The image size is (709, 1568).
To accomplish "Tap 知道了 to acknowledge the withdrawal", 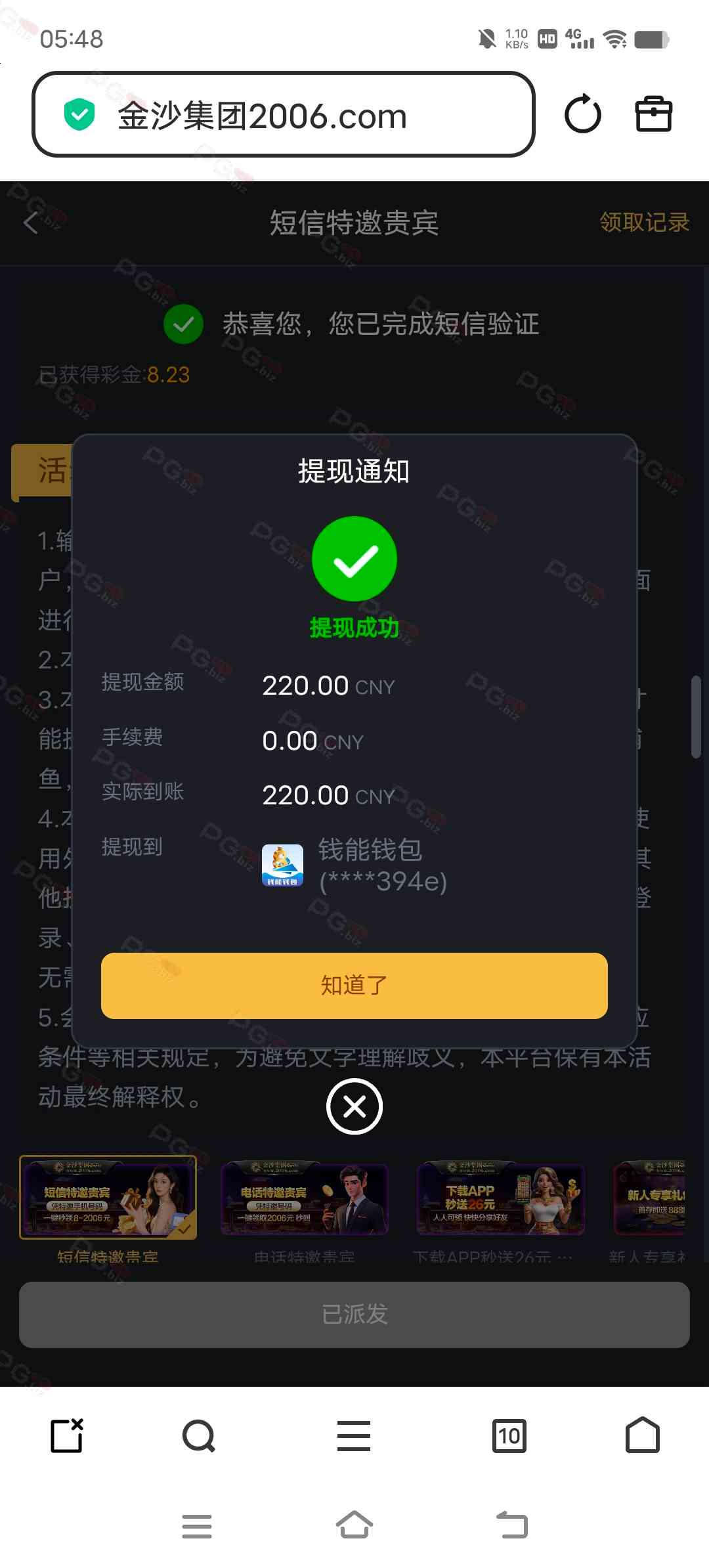I will point(354,985).
